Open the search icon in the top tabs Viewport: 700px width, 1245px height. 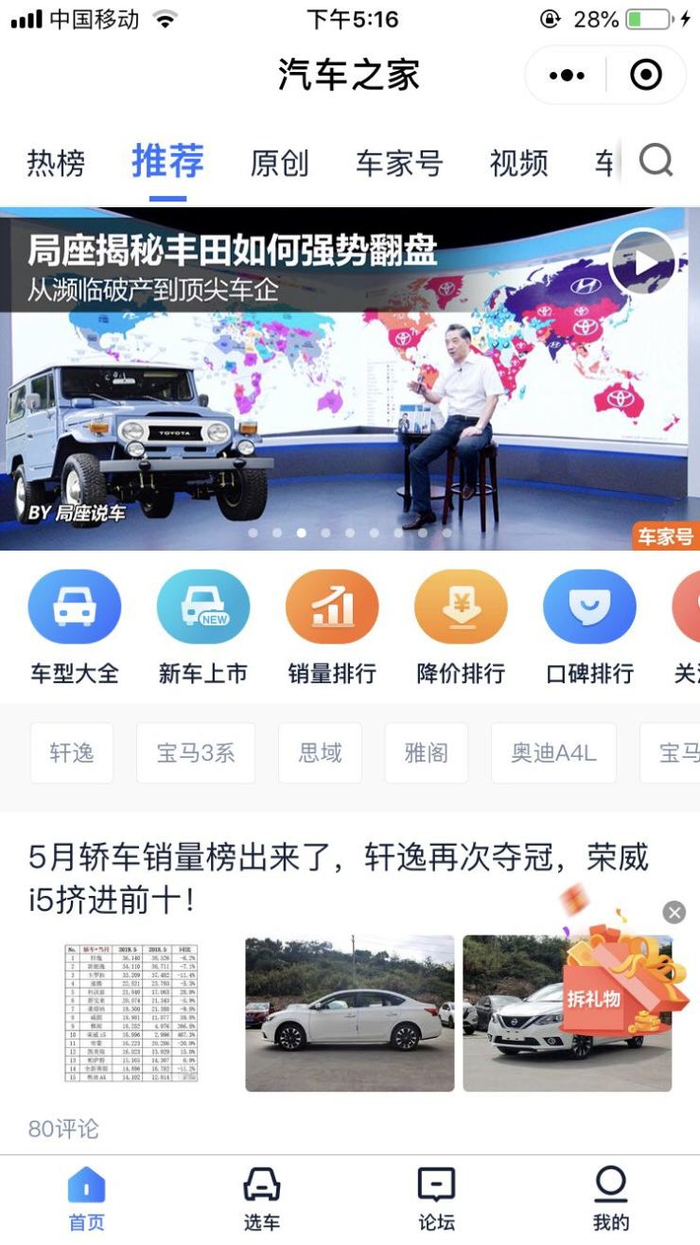(655, 160)
